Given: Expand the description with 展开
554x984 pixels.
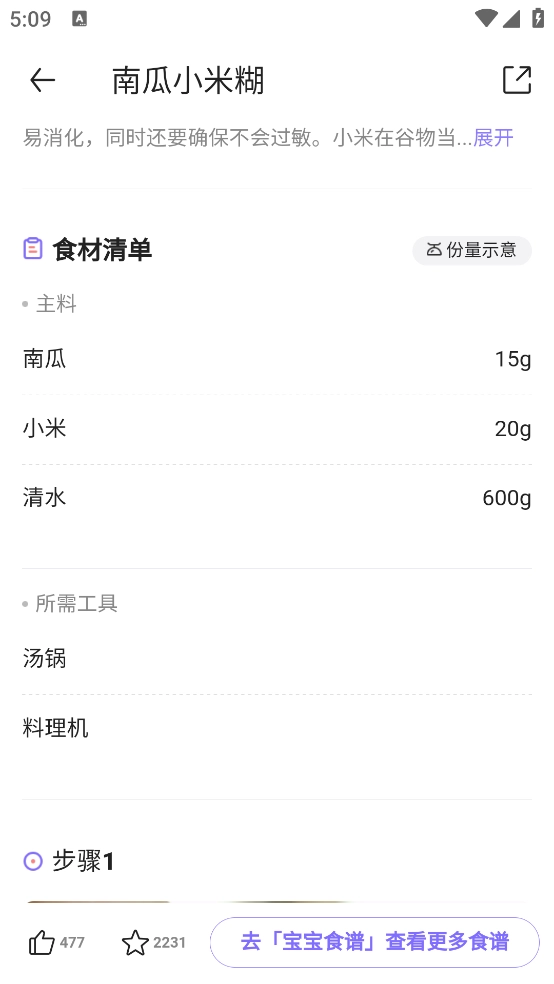Looking at the screenshot, I should coord(493,137).
